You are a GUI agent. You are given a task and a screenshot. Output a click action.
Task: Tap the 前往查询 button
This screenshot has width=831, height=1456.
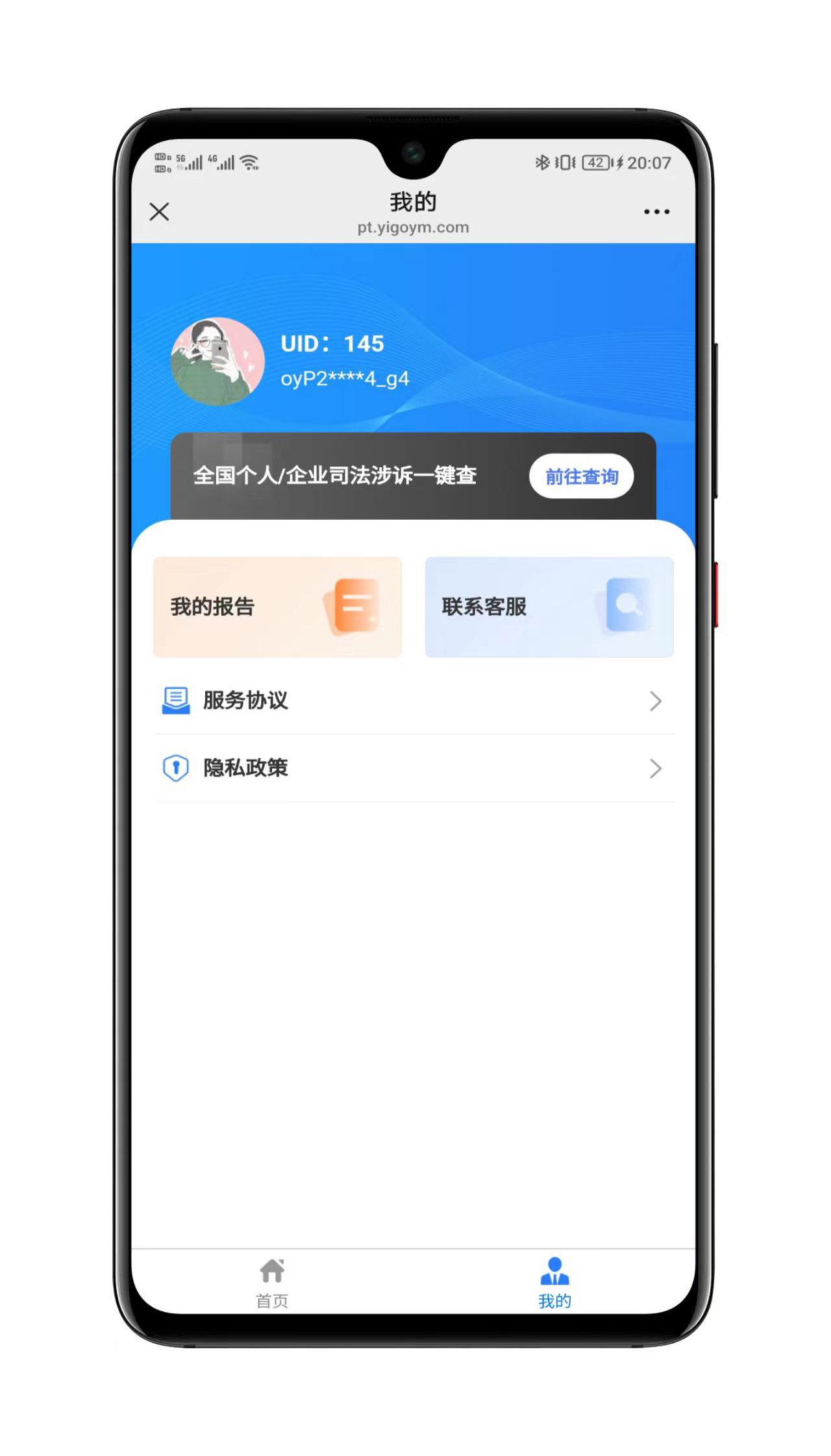[x=581, y=476]
